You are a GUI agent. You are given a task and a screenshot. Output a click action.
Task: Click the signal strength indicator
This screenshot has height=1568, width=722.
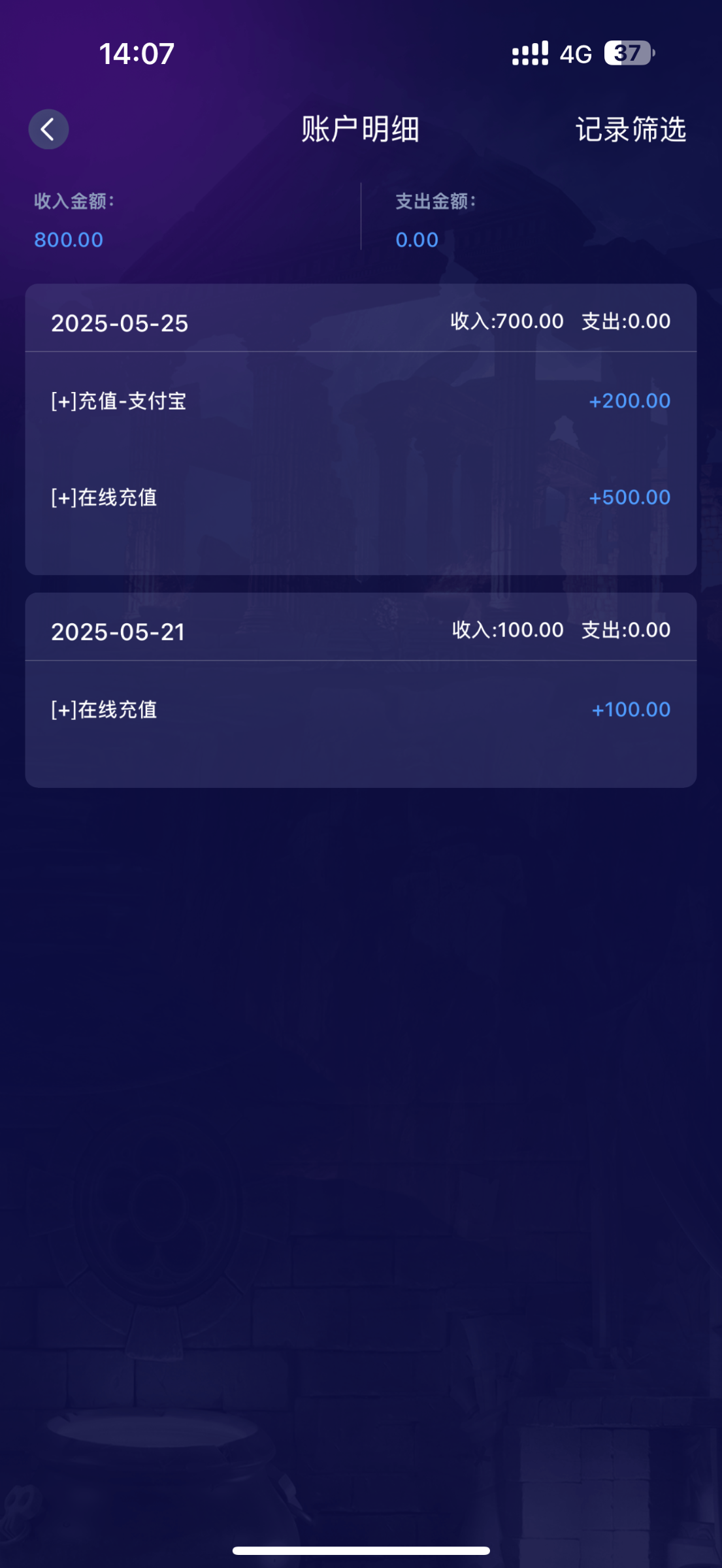click(529, 56)
